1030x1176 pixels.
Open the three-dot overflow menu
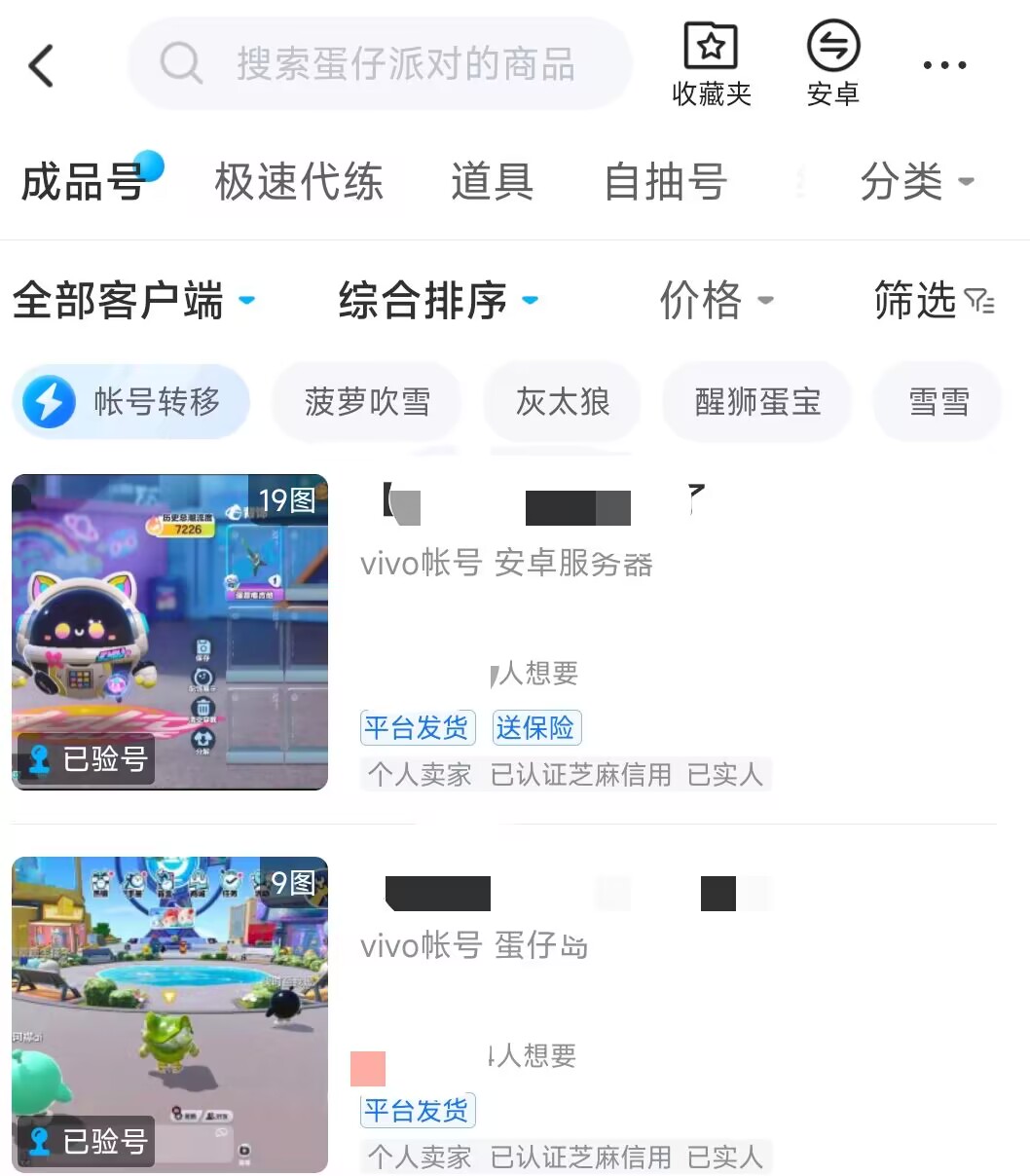coord(944,66)
